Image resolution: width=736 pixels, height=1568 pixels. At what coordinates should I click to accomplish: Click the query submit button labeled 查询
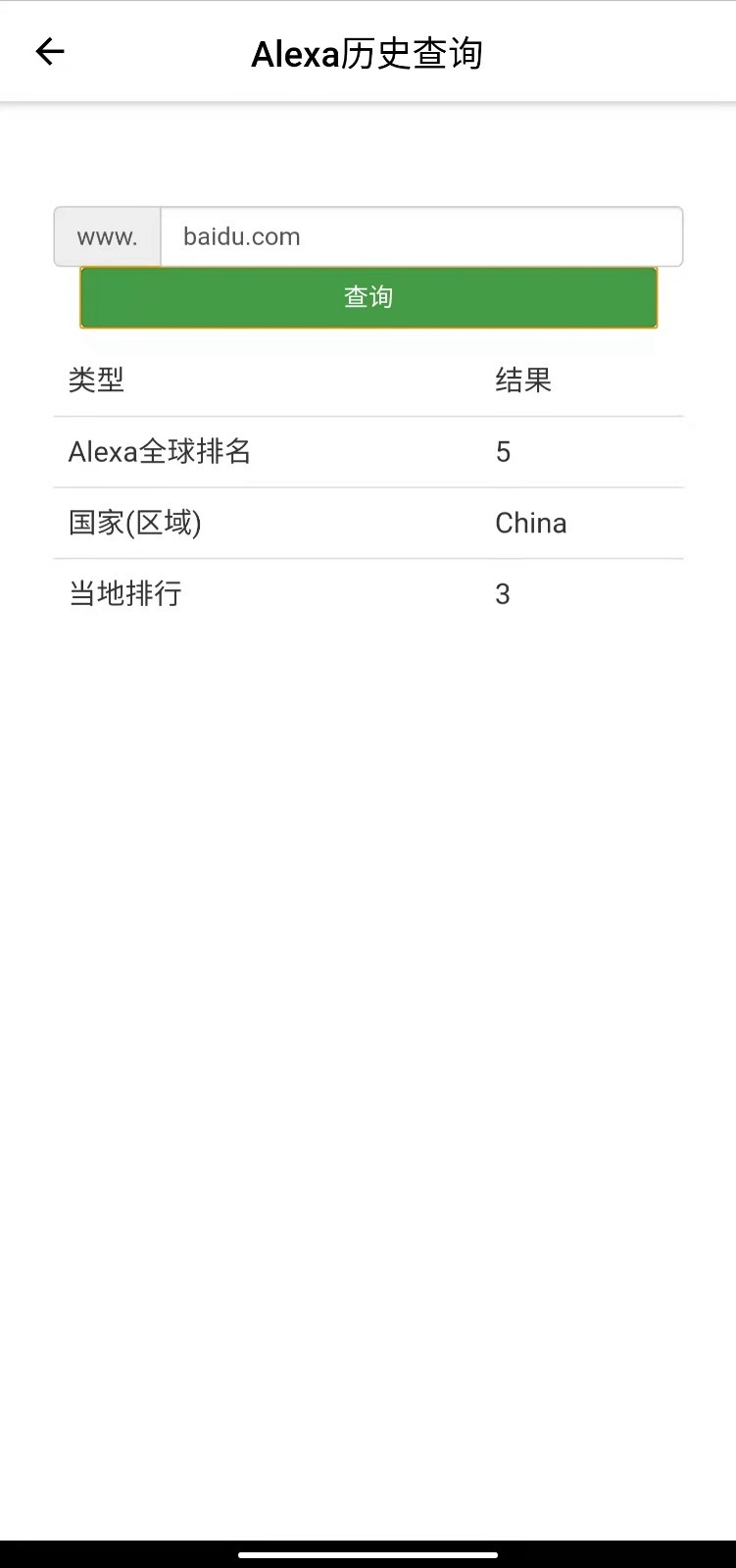pos(368,296)
